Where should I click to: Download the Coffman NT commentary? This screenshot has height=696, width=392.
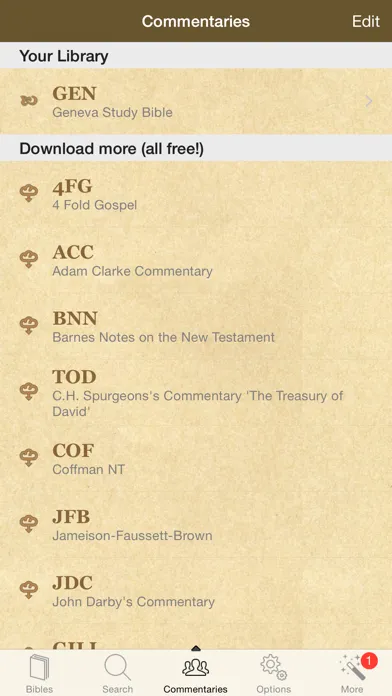(196, 458)
